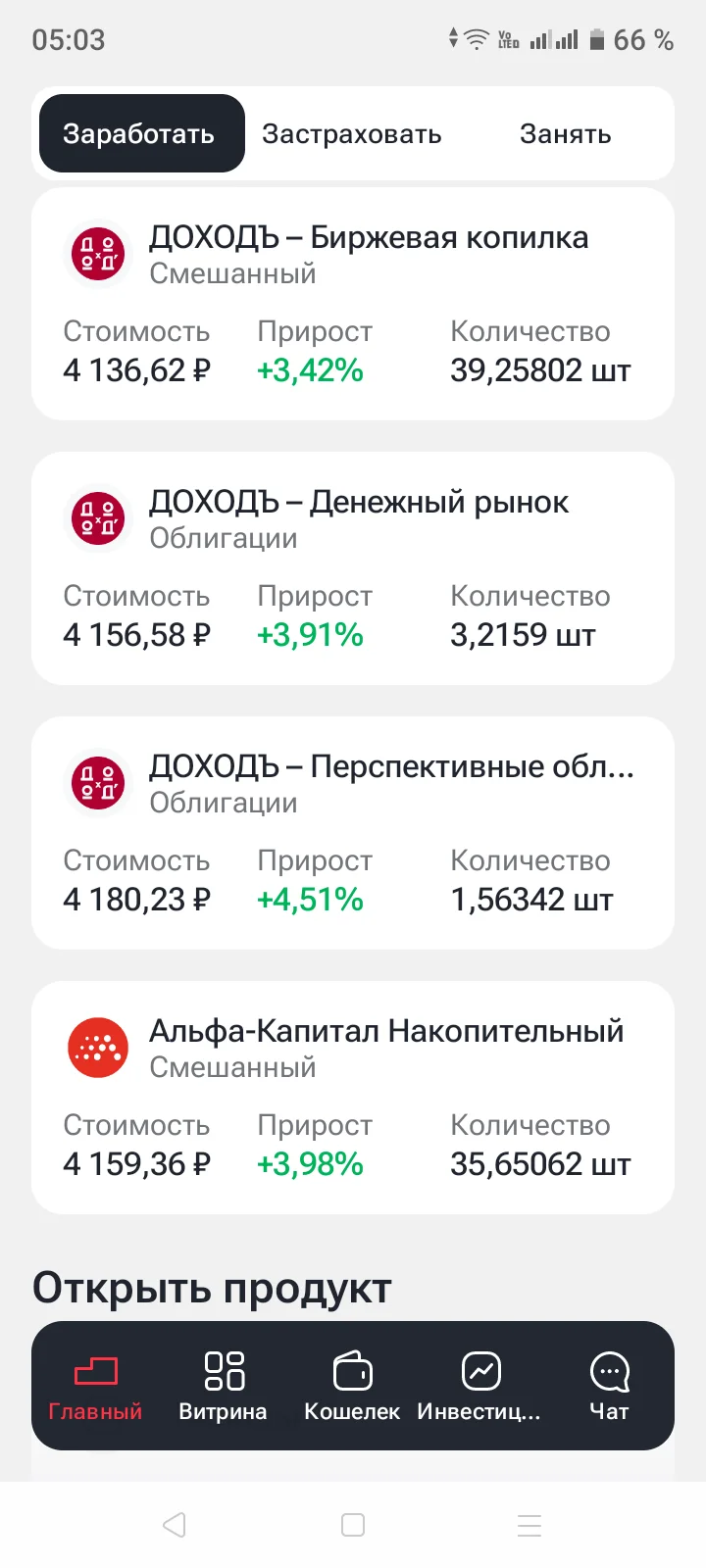The width and height of the screenshot is (706, 1568).
Task: Tap the system home button
Action: [x=353, y=1525]
